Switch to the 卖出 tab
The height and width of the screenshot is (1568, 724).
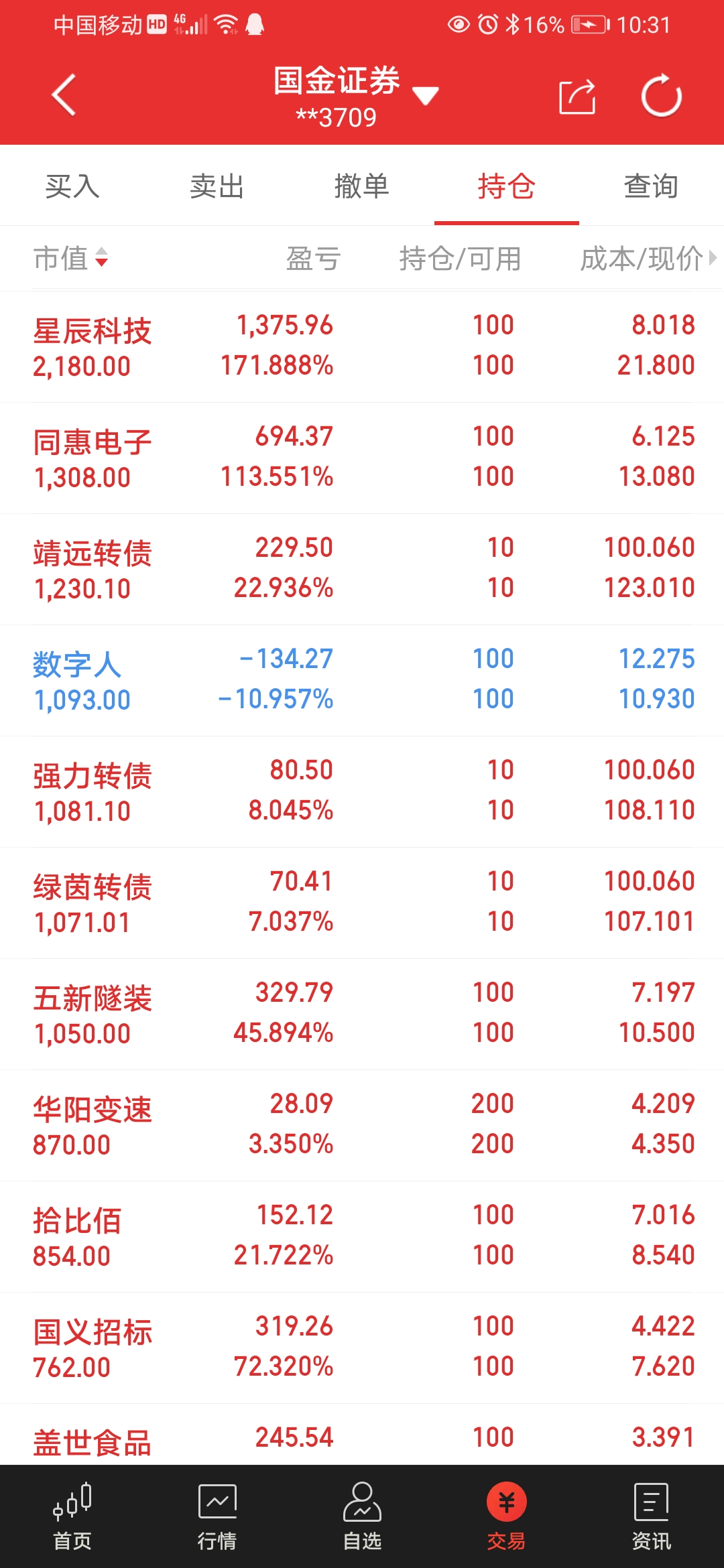[217, 186]
